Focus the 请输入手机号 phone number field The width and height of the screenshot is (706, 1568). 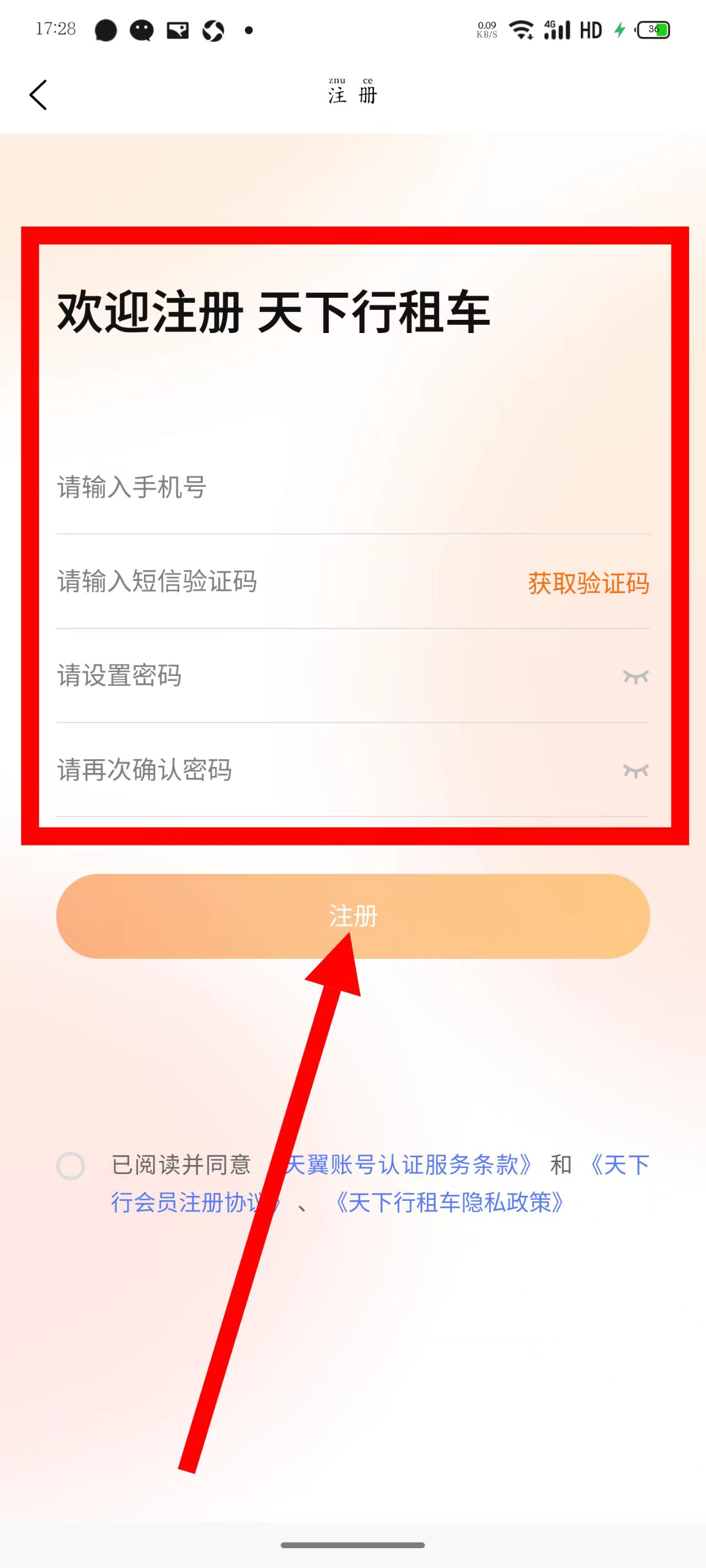pyautogui.click(x=304, y=487)
